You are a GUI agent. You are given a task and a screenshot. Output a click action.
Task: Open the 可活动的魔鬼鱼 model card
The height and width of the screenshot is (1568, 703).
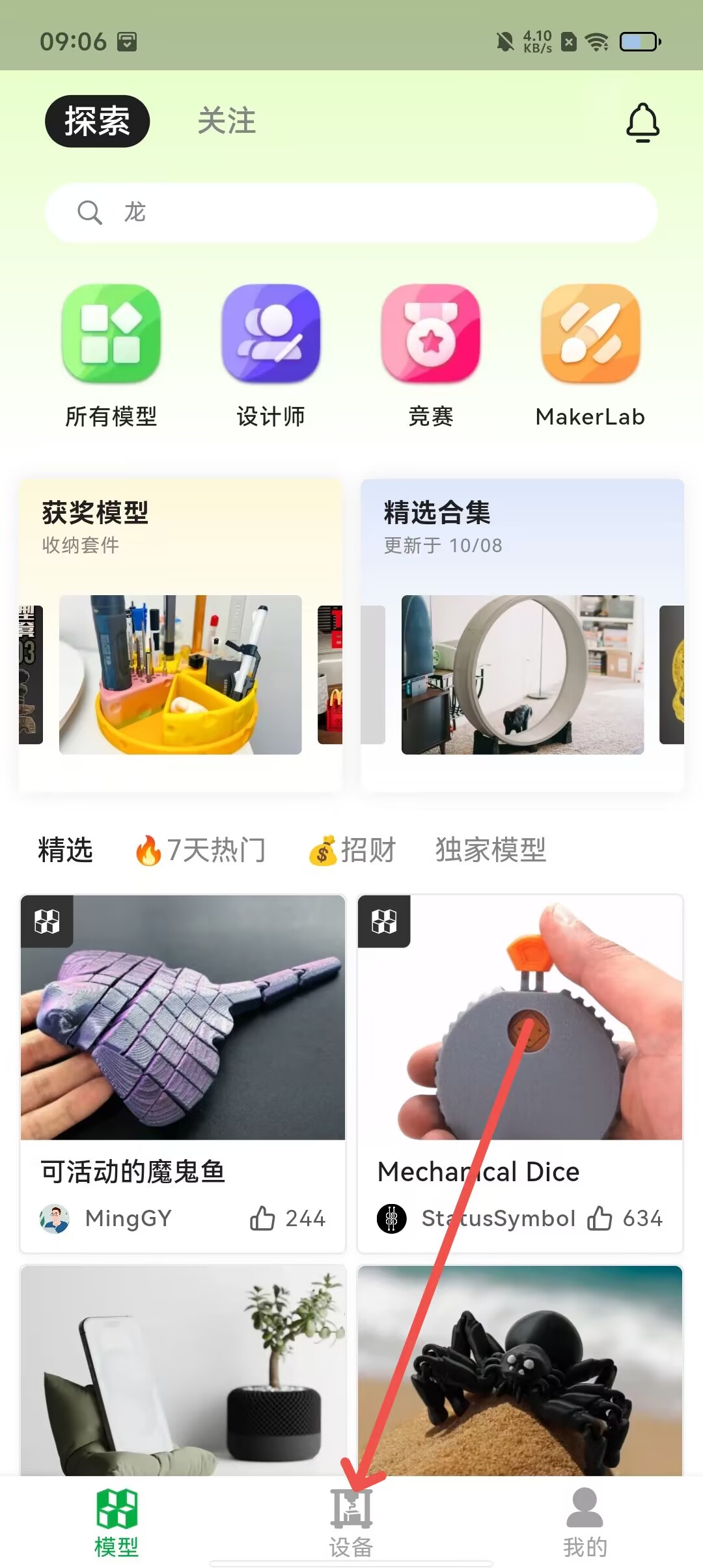(x=183, y=1042)
